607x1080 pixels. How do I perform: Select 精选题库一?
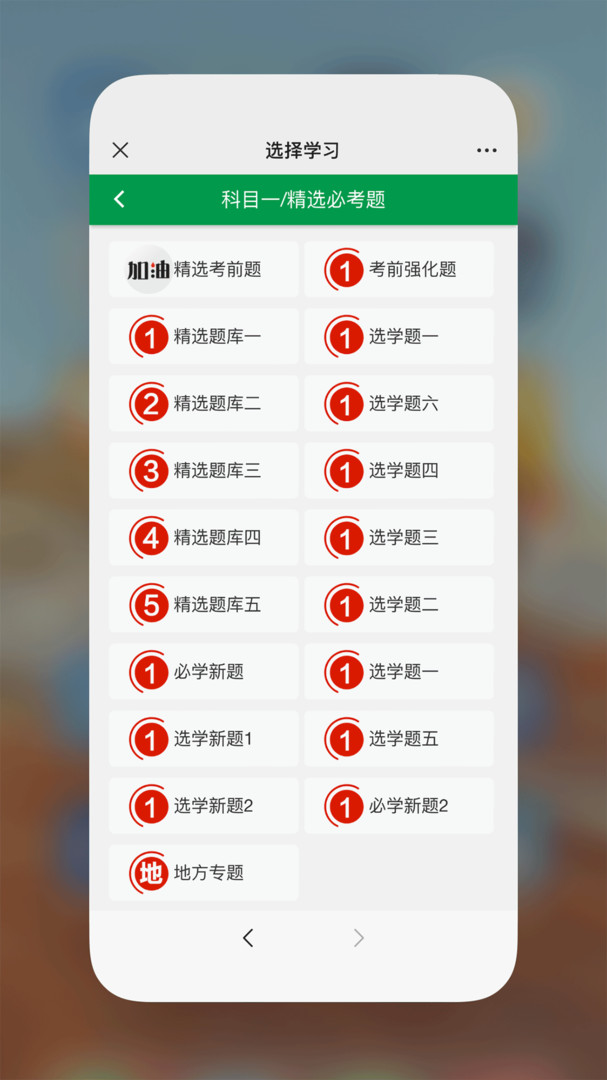click(204, 336)
